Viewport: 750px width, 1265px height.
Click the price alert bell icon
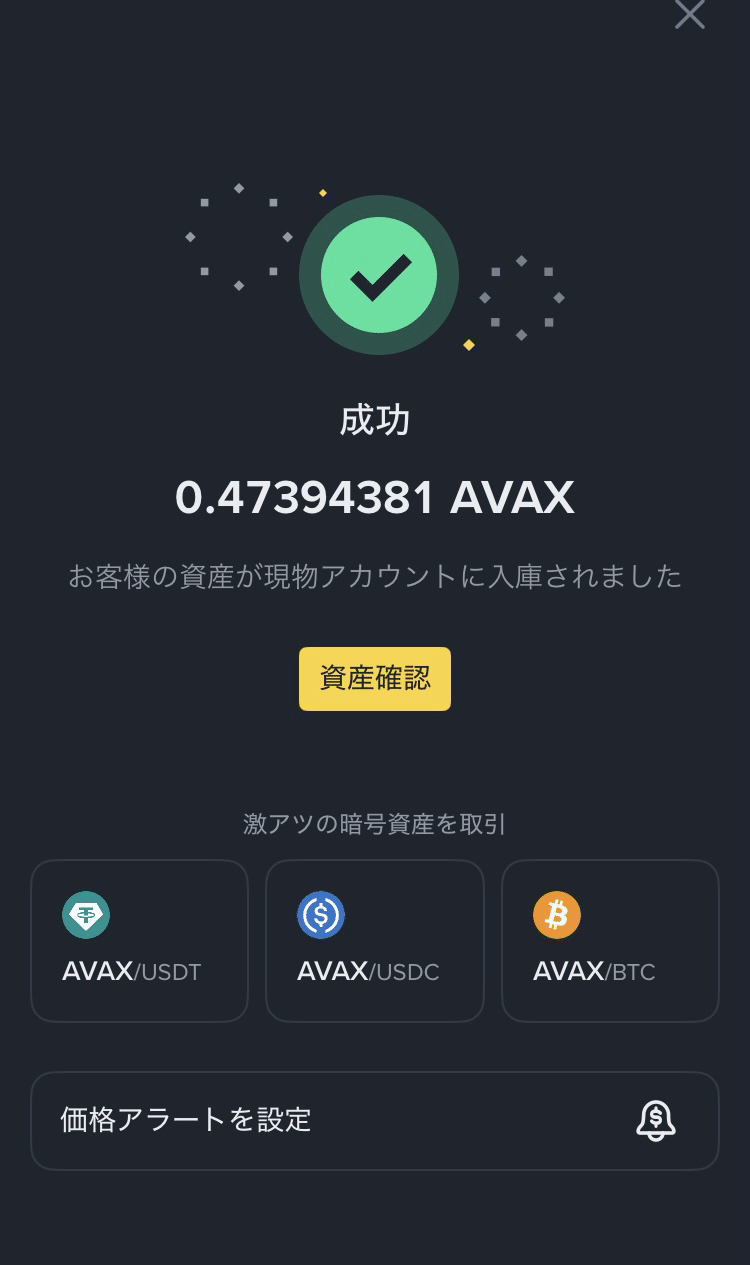coord(657,1120)
